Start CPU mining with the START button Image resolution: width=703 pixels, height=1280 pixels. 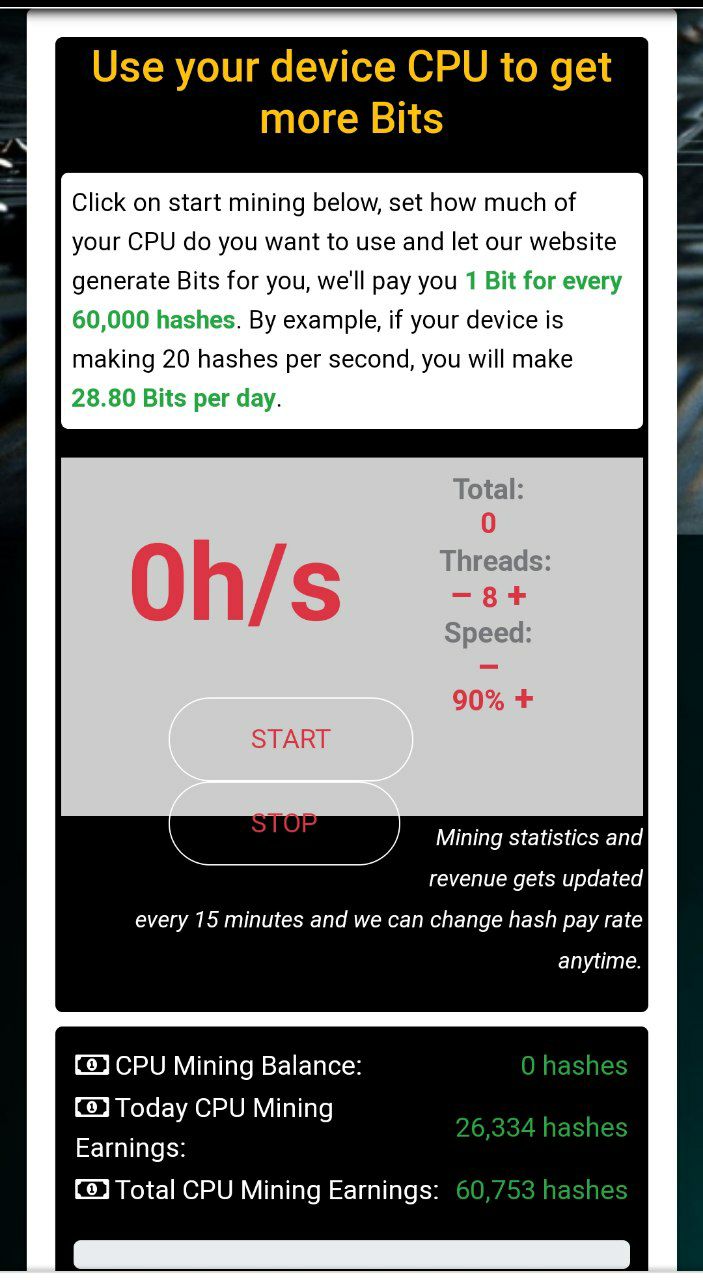coord(290,739)
